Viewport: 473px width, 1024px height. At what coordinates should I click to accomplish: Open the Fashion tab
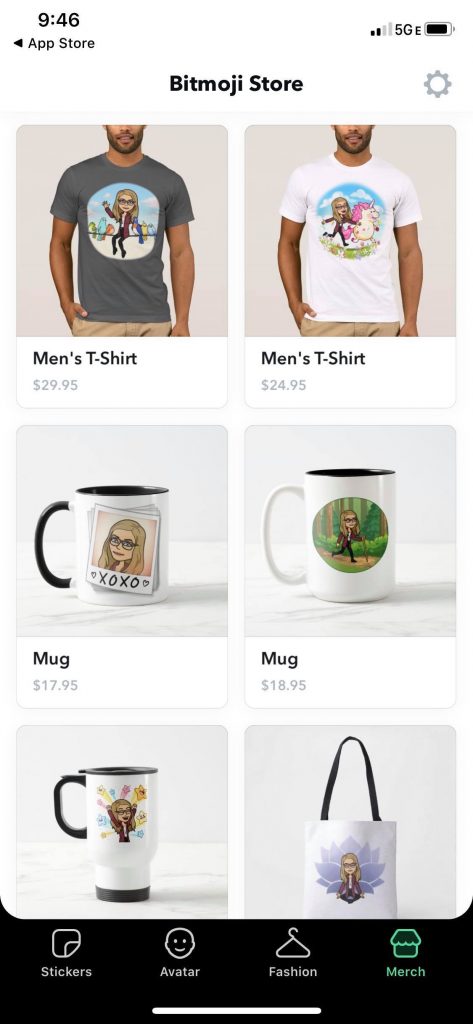293,954
